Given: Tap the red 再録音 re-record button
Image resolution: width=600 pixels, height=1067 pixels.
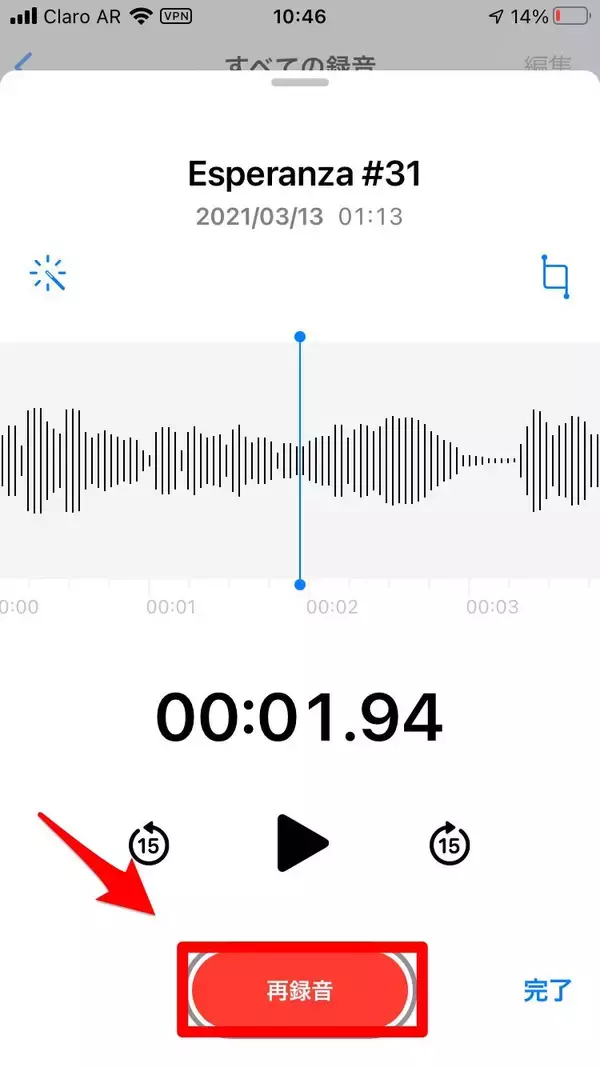Looking at the screenshot, I should pyautogui.click(x=300, y=991).
